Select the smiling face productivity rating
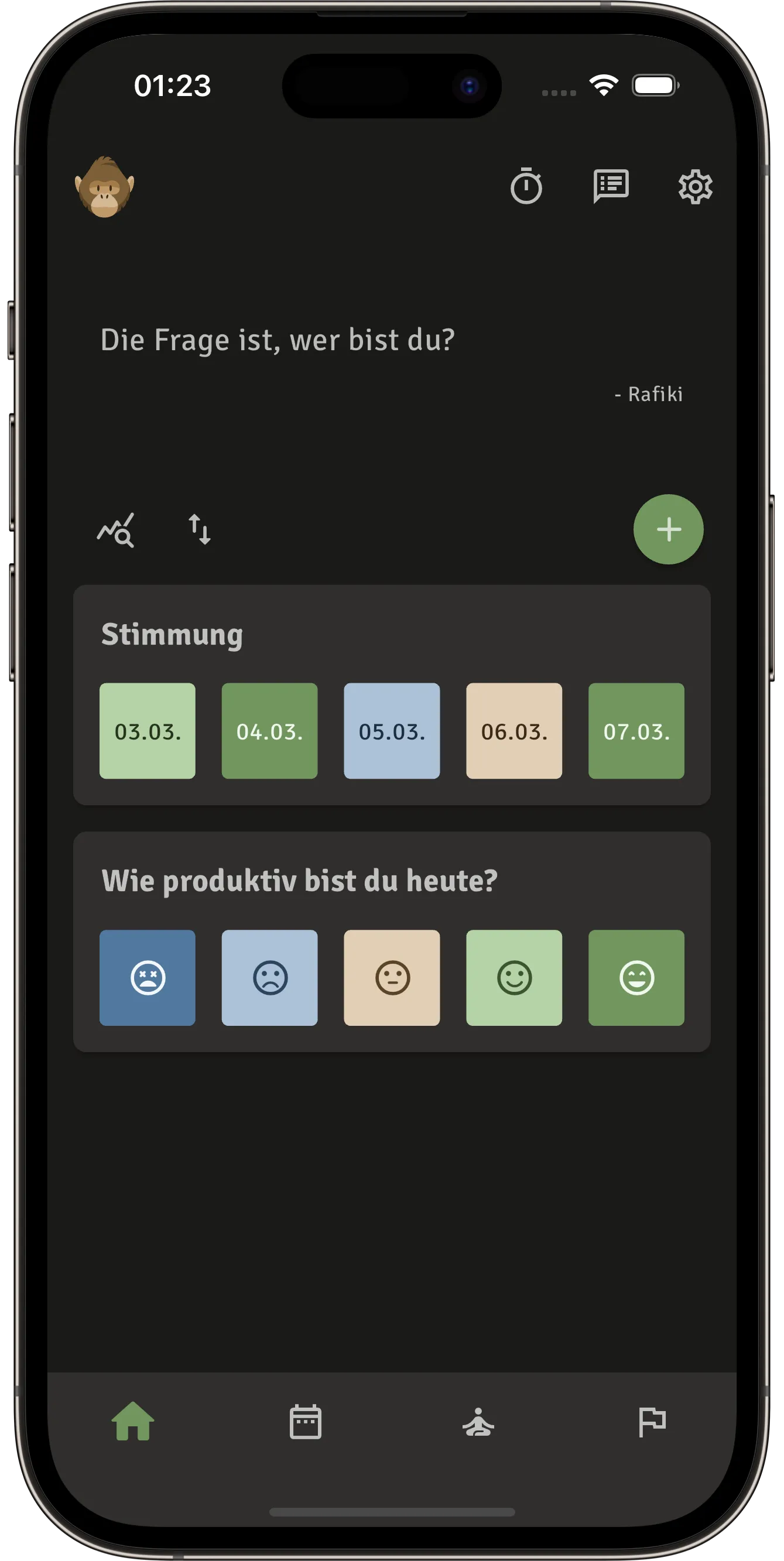784x1561 pixels. tap(513, 977)
